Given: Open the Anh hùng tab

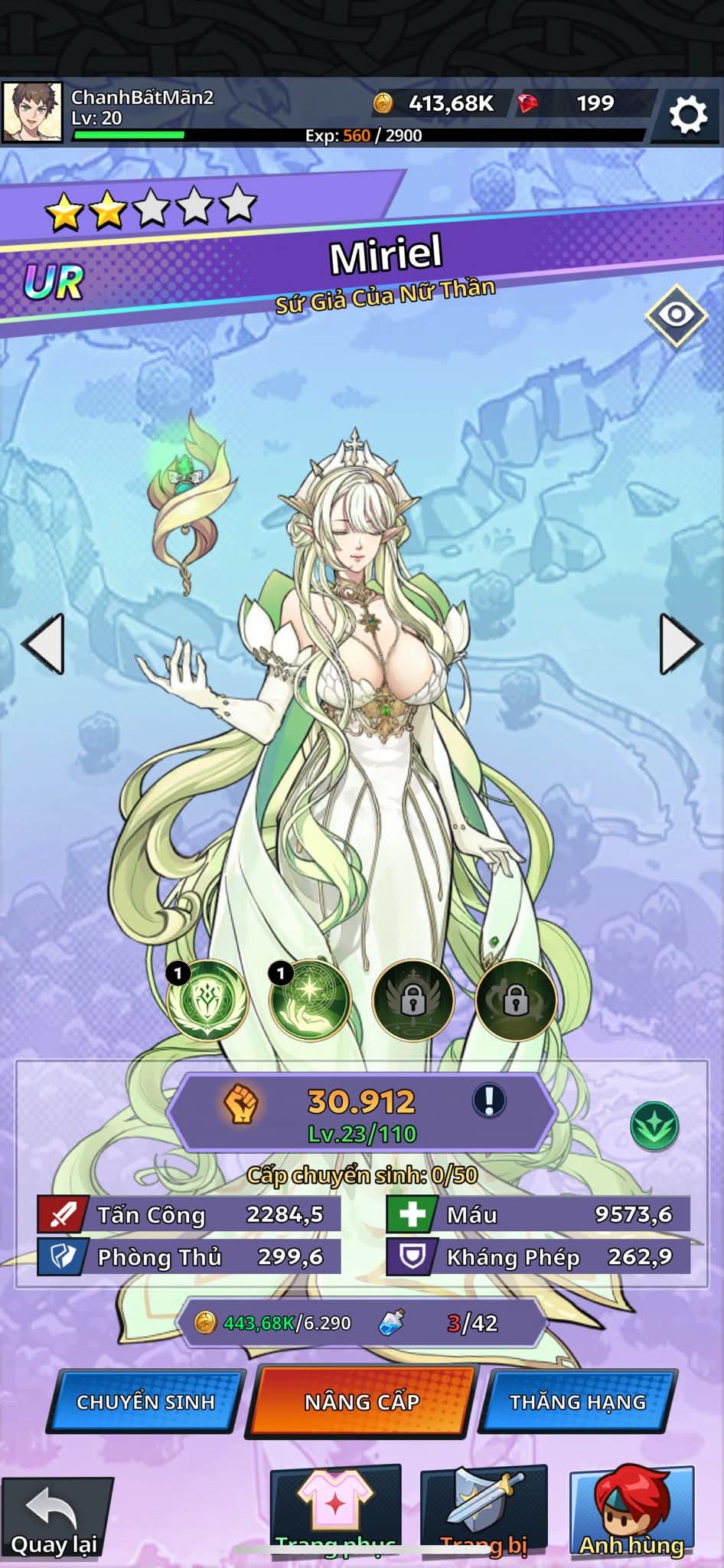Looking at the screenshot, I should point(631,1513).
